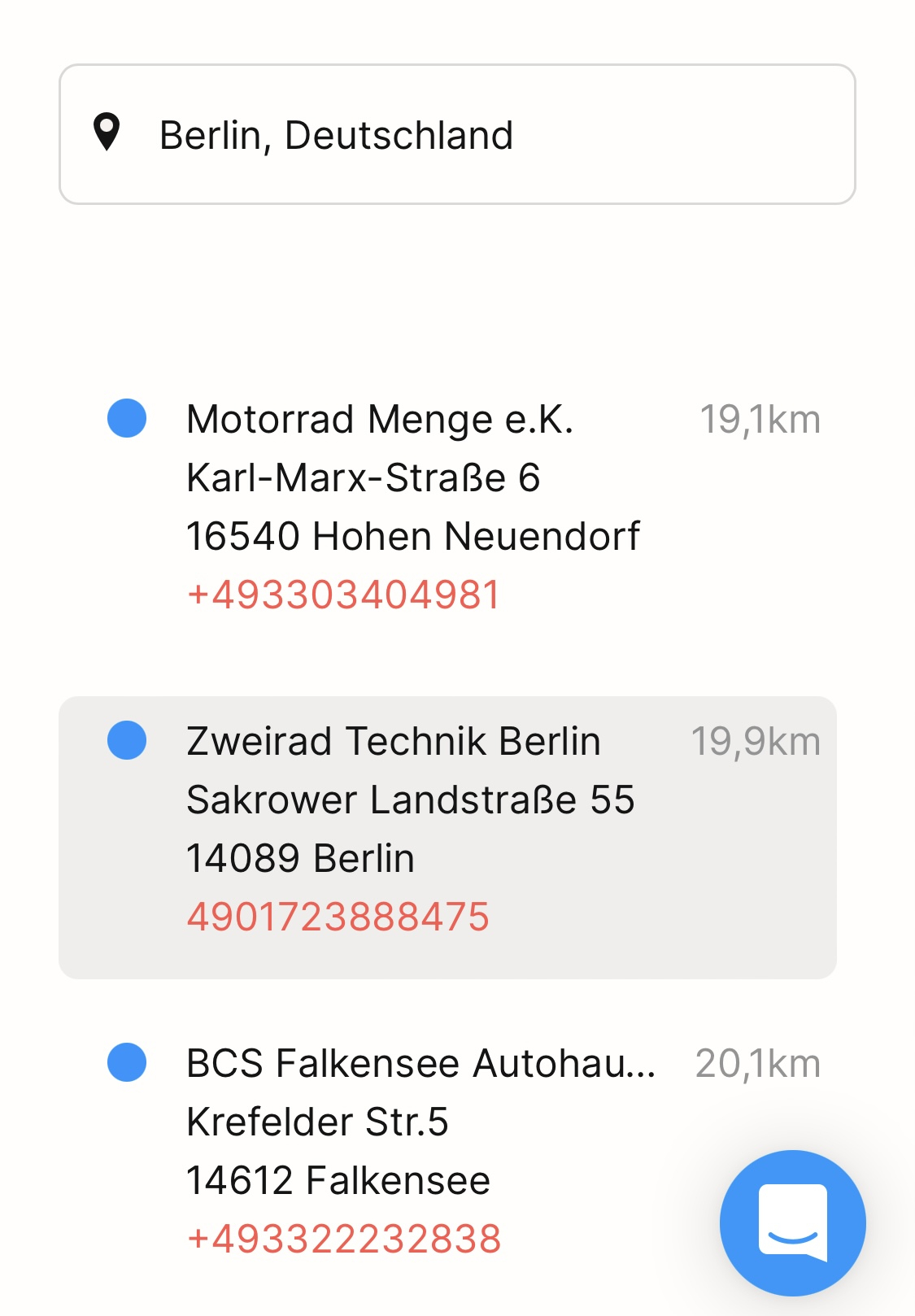Open the chat support bubble

pyautogui.click(x=792, y=1222)
